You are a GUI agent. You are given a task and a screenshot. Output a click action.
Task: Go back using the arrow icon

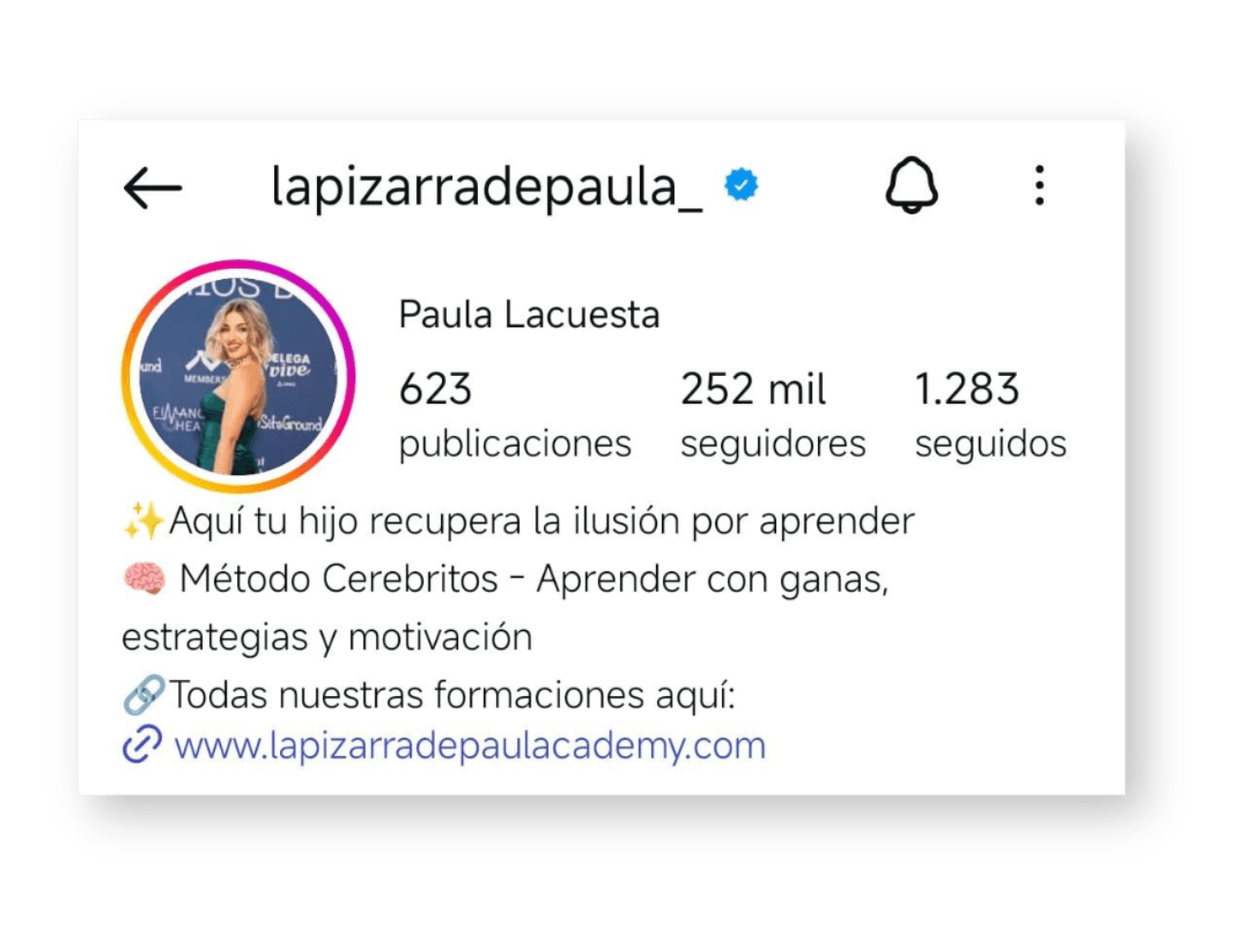[x=152, y=188]
